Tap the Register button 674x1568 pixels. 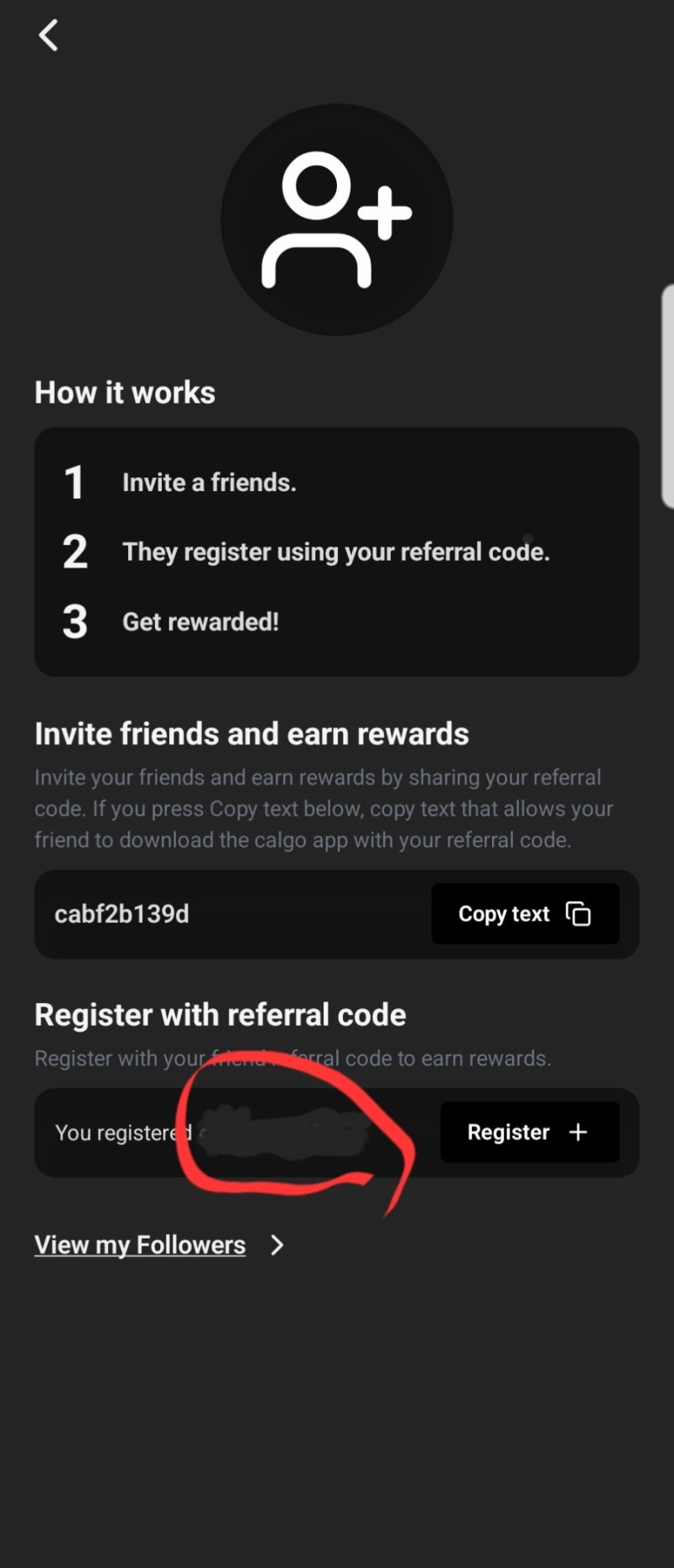click(x=529, y=1132)
